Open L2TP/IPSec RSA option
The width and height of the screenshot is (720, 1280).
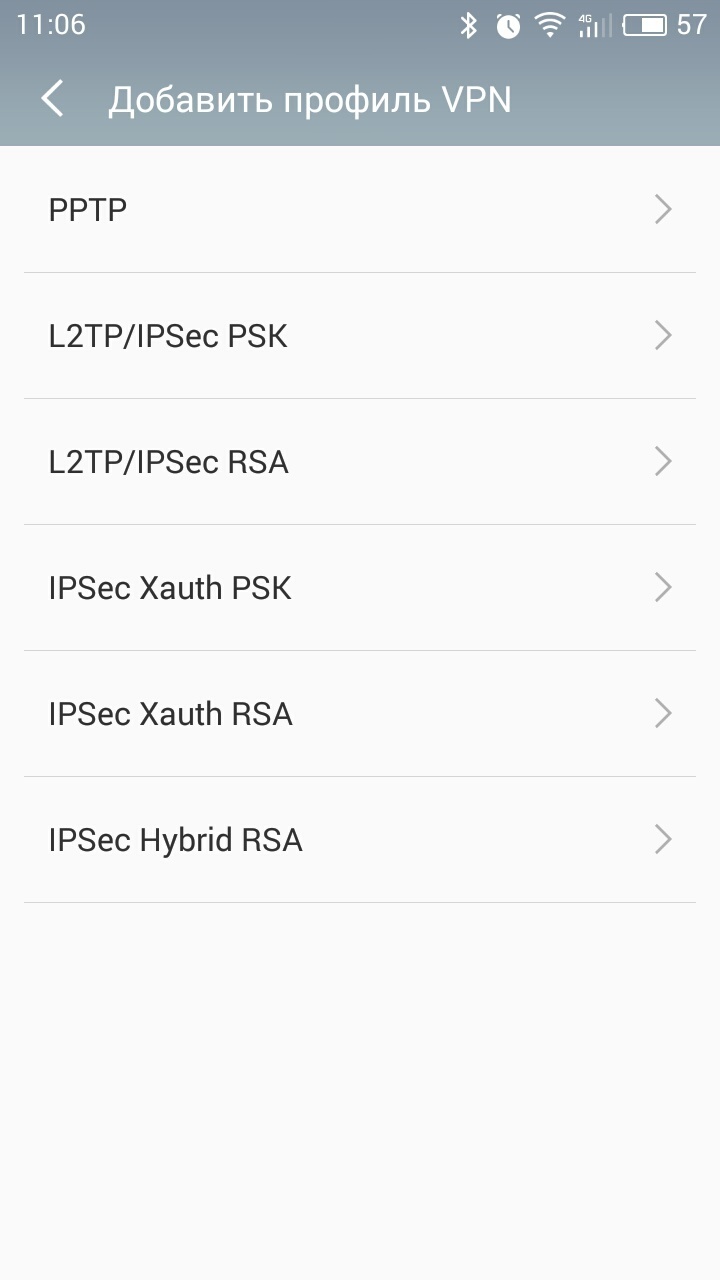pyautogui.click(x=360, y=461)
